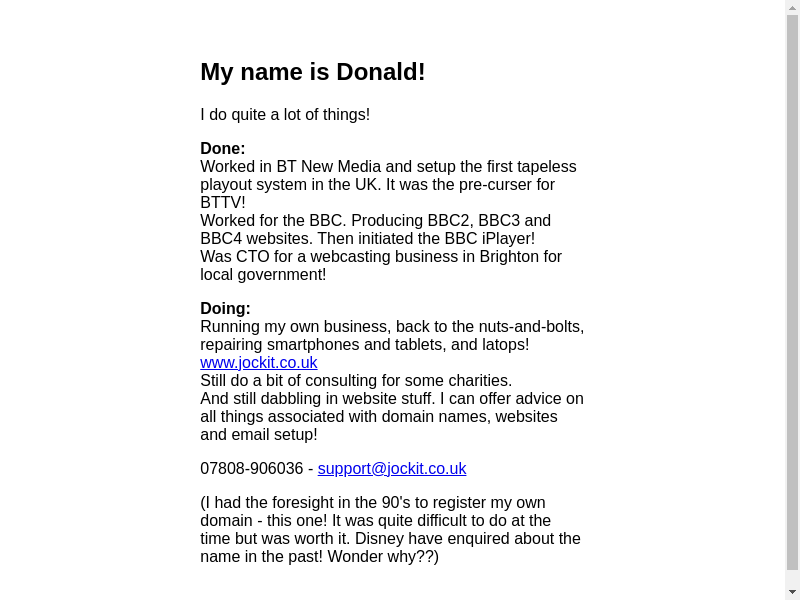
Task: Click the scrollbar up arrow
Action: pyautogui.click(x=792, y=7)
